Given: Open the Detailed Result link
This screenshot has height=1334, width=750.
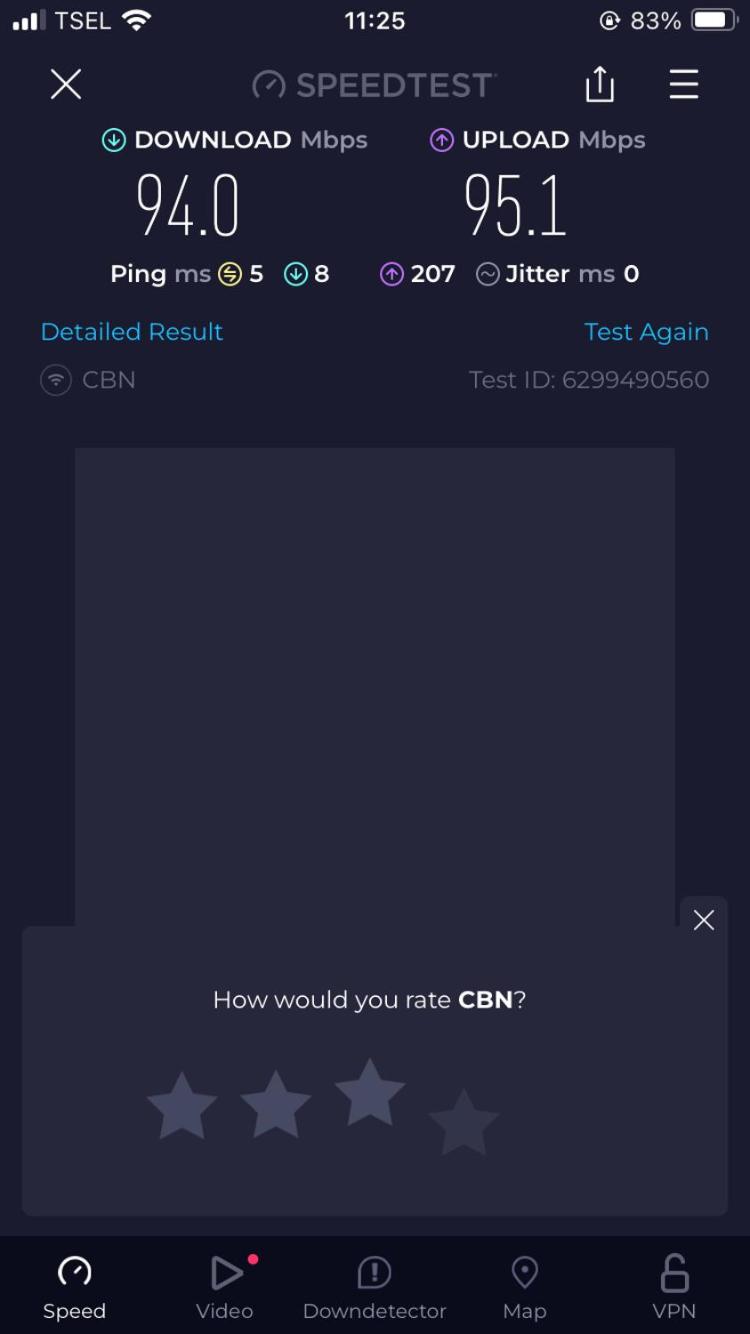Looking at the screenshot, I should click(132, 332).
